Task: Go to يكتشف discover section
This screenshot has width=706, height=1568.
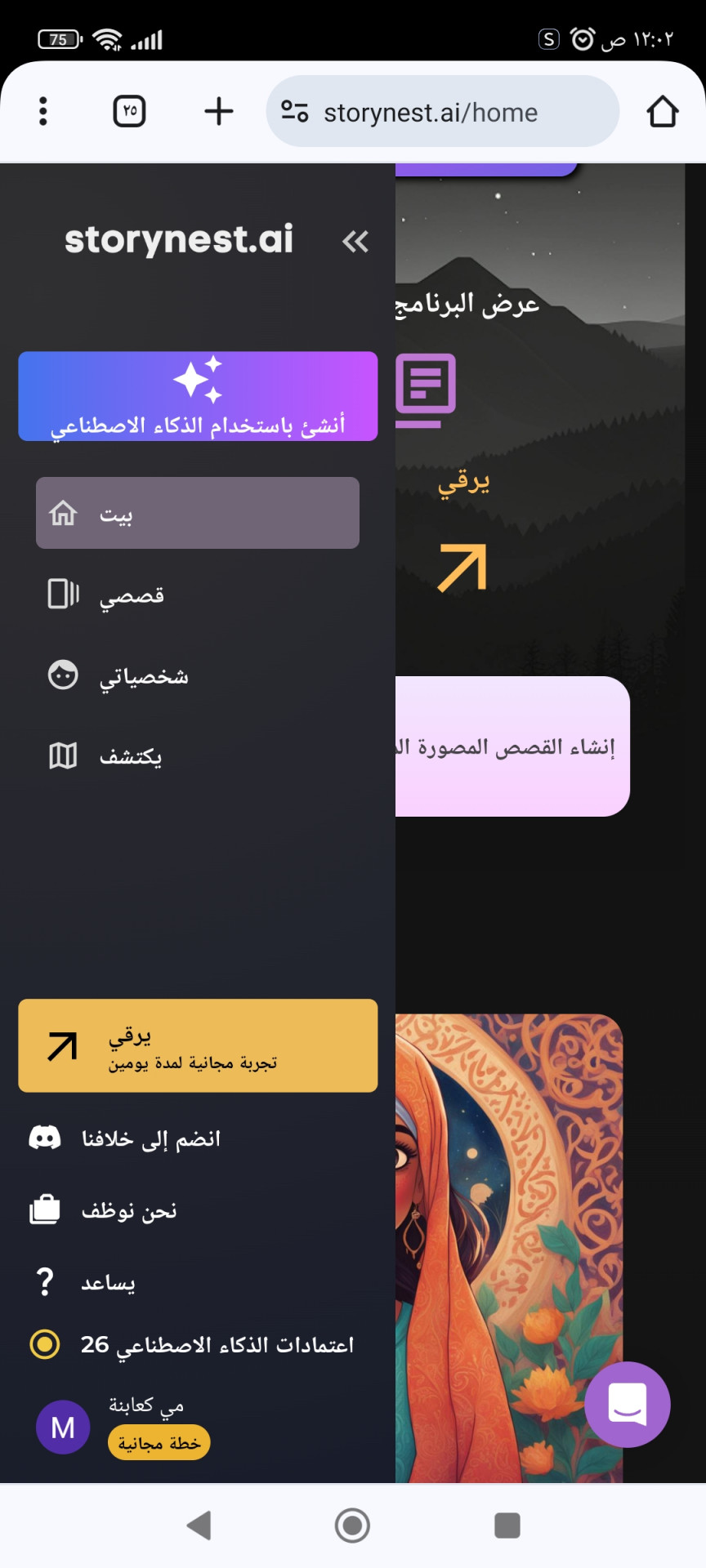Action: tap(129, 756)
